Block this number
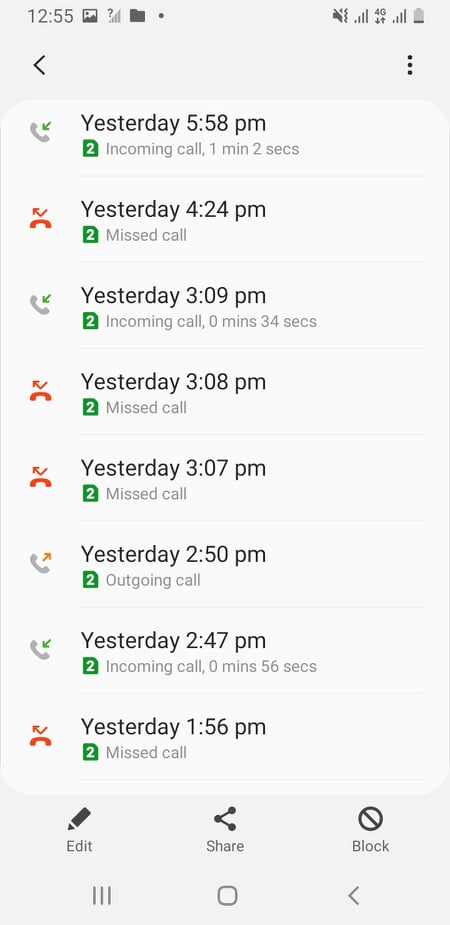Viewport: 450px width, 925px height. [370, 830]
